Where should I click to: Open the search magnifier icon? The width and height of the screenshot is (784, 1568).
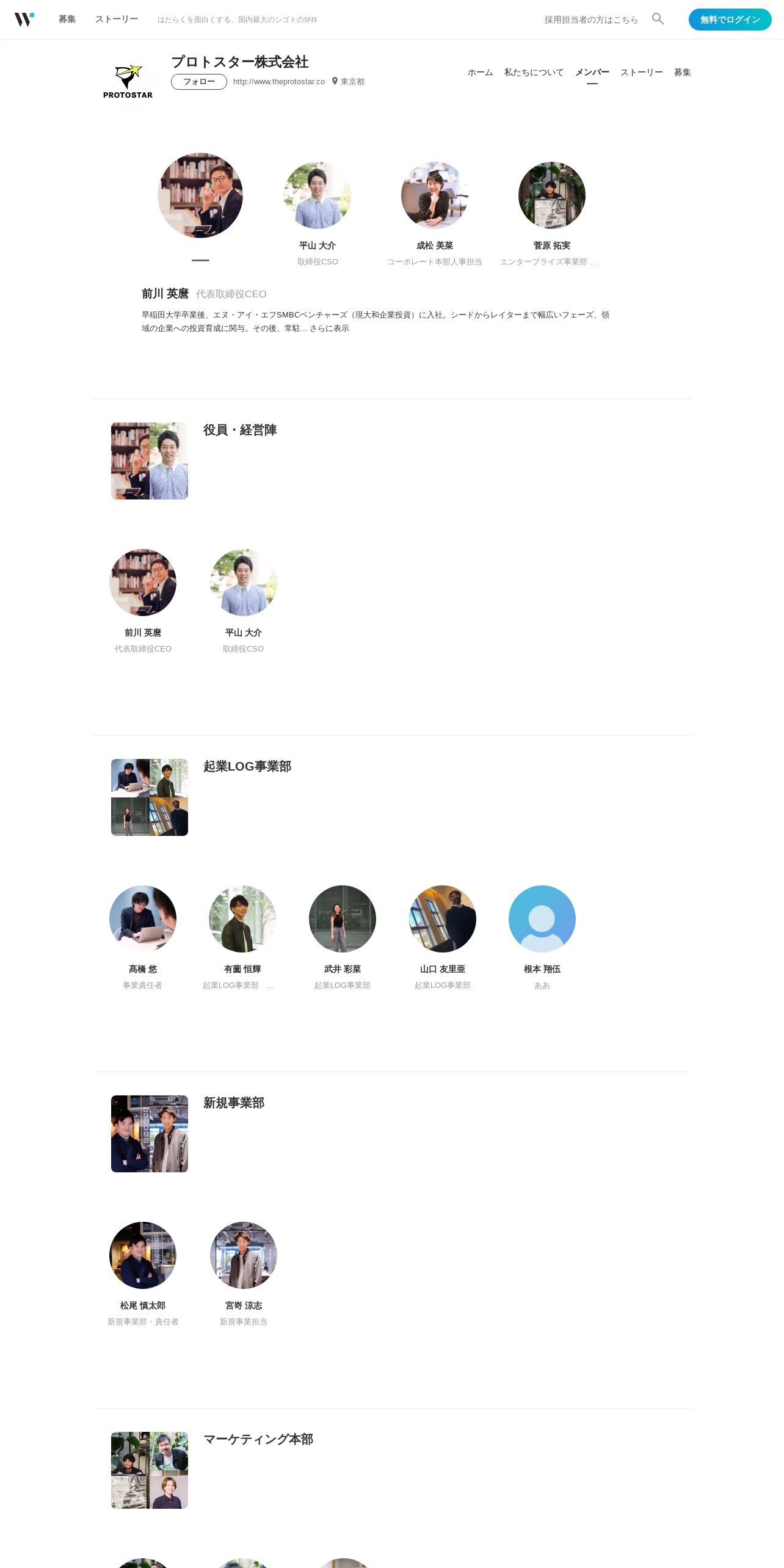tap(658, 19)
